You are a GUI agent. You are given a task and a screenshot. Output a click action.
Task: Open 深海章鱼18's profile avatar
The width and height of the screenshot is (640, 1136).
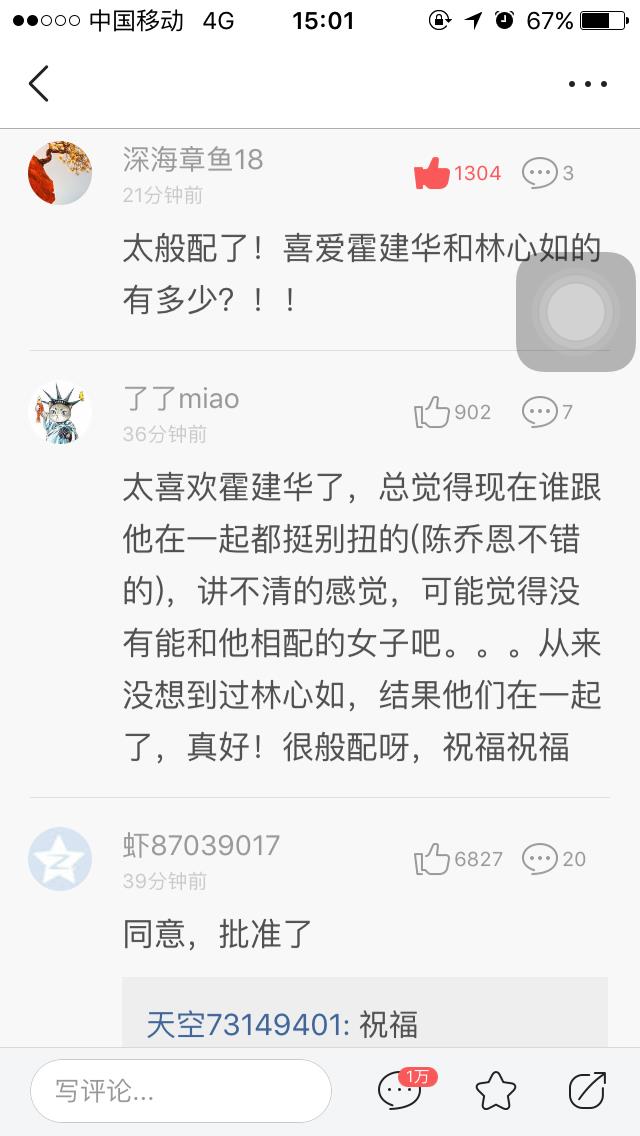(60, 172)
